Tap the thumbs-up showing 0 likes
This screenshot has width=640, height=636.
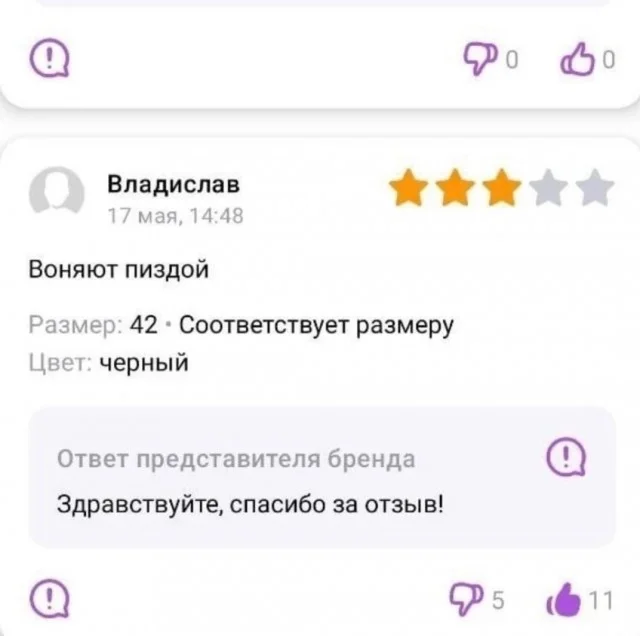tap(577, 60)
